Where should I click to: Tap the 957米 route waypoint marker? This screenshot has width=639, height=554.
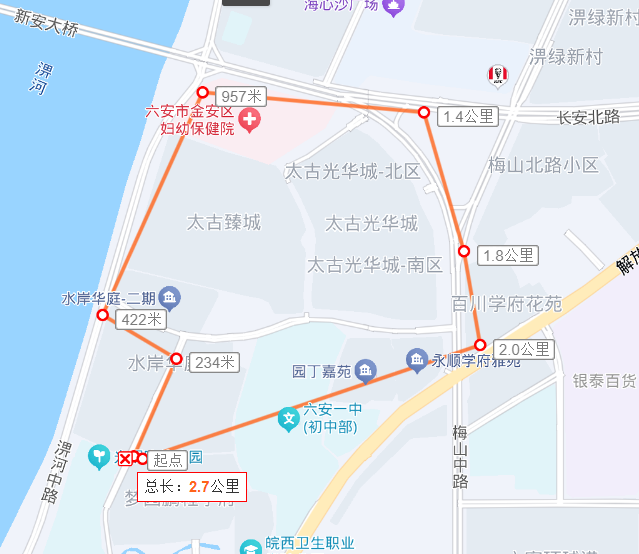(203, 92)
